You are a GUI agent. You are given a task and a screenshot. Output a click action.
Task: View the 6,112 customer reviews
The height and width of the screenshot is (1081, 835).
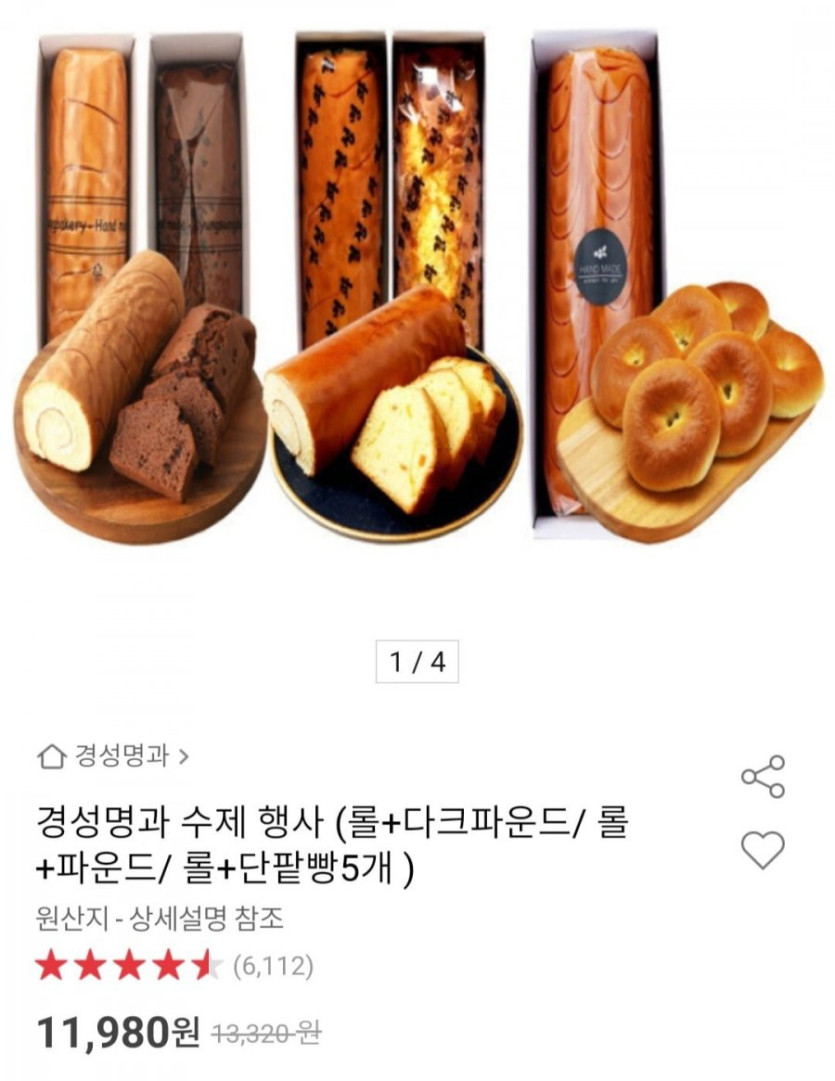pyautogui.click(x=273, y=966)
